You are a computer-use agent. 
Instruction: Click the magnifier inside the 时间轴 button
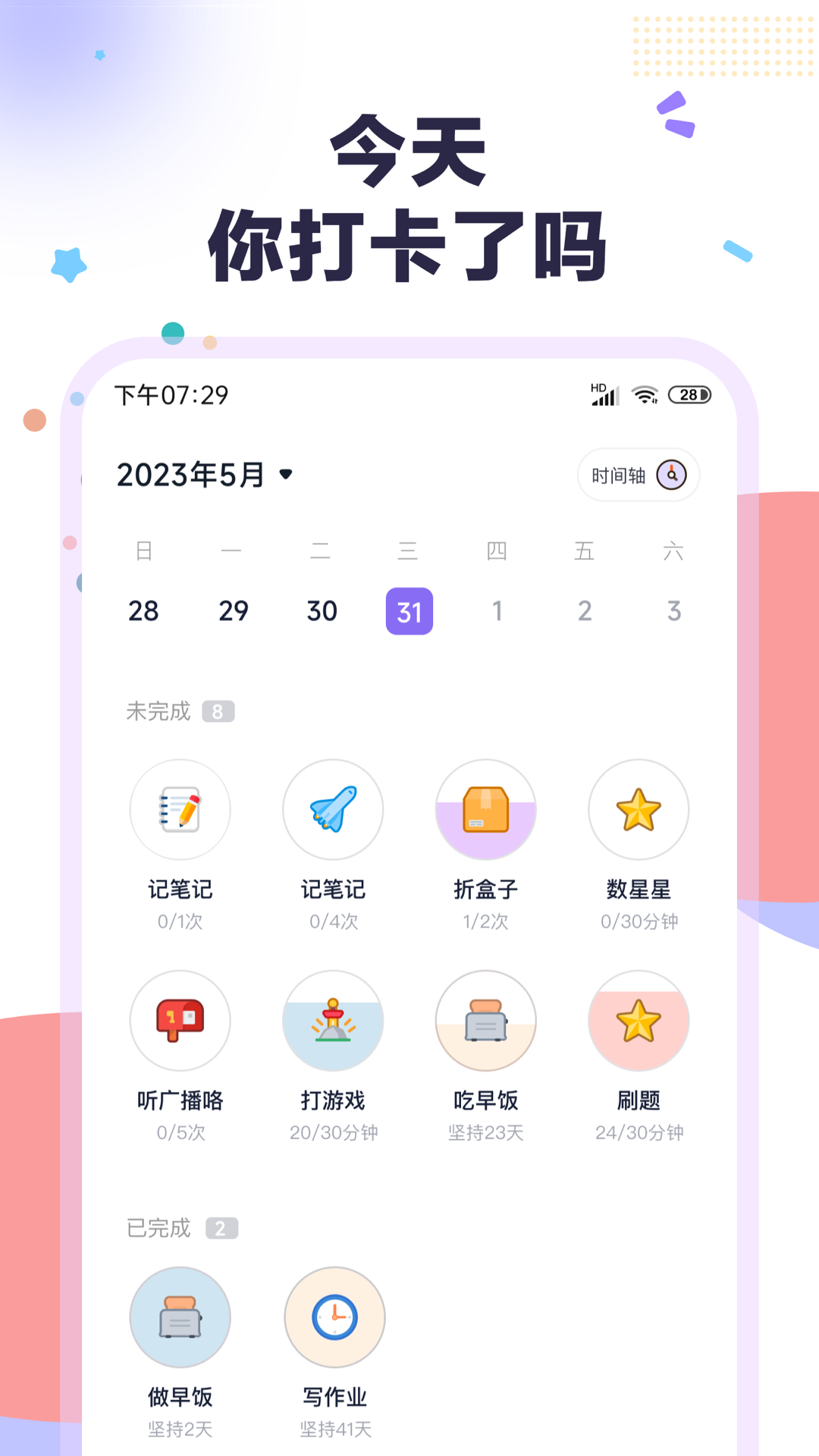[670, 475]
